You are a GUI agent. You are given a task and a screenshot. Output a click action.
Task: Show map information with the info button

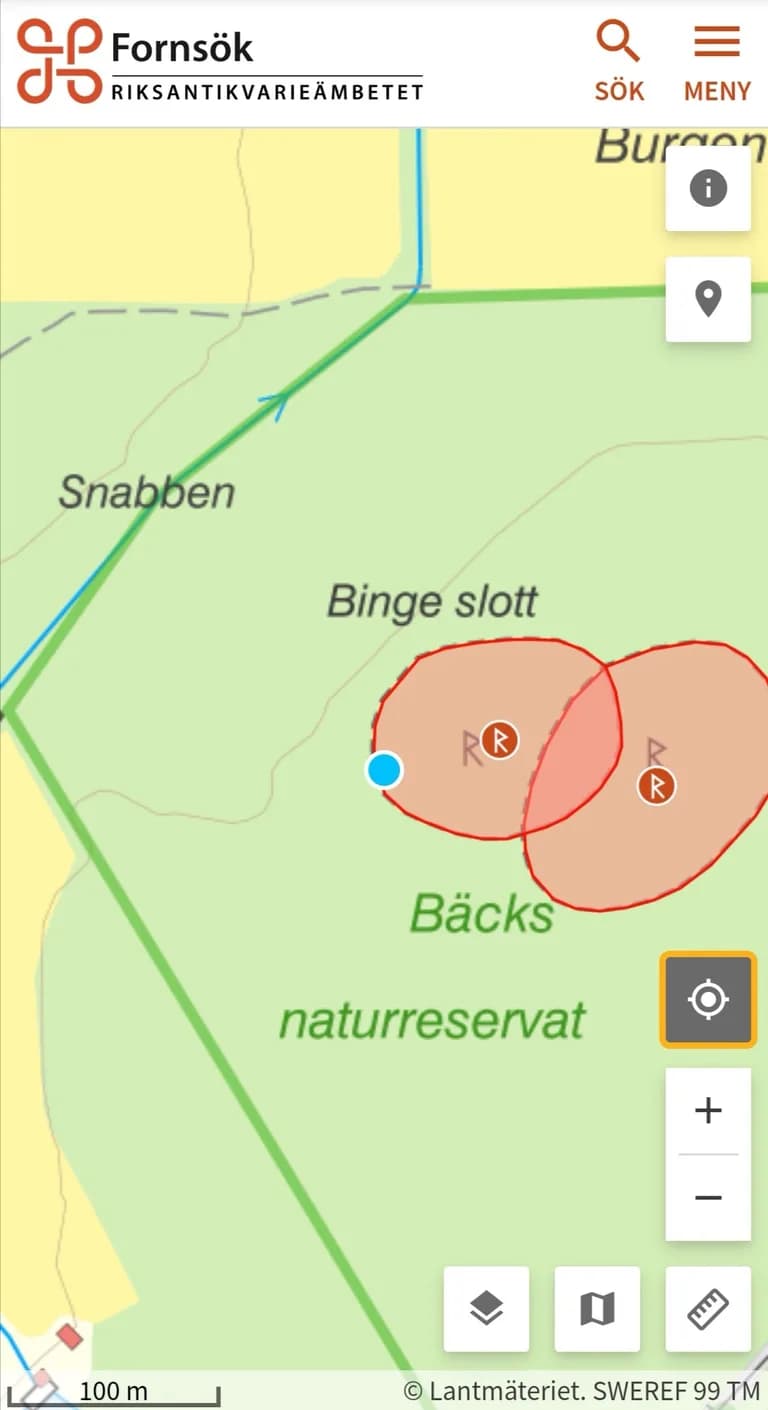(708, 189)
